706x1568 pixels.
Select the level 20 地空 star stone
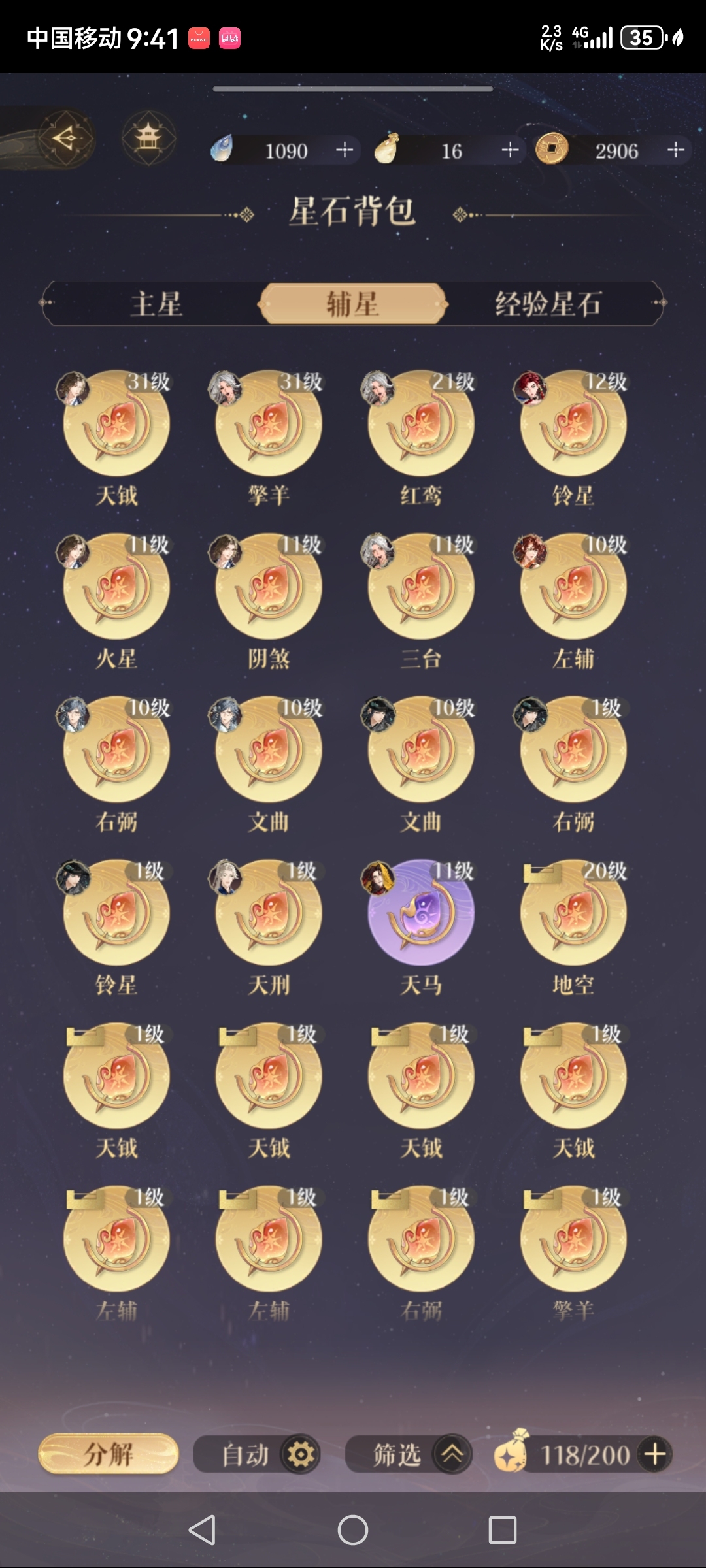(573, 913)
